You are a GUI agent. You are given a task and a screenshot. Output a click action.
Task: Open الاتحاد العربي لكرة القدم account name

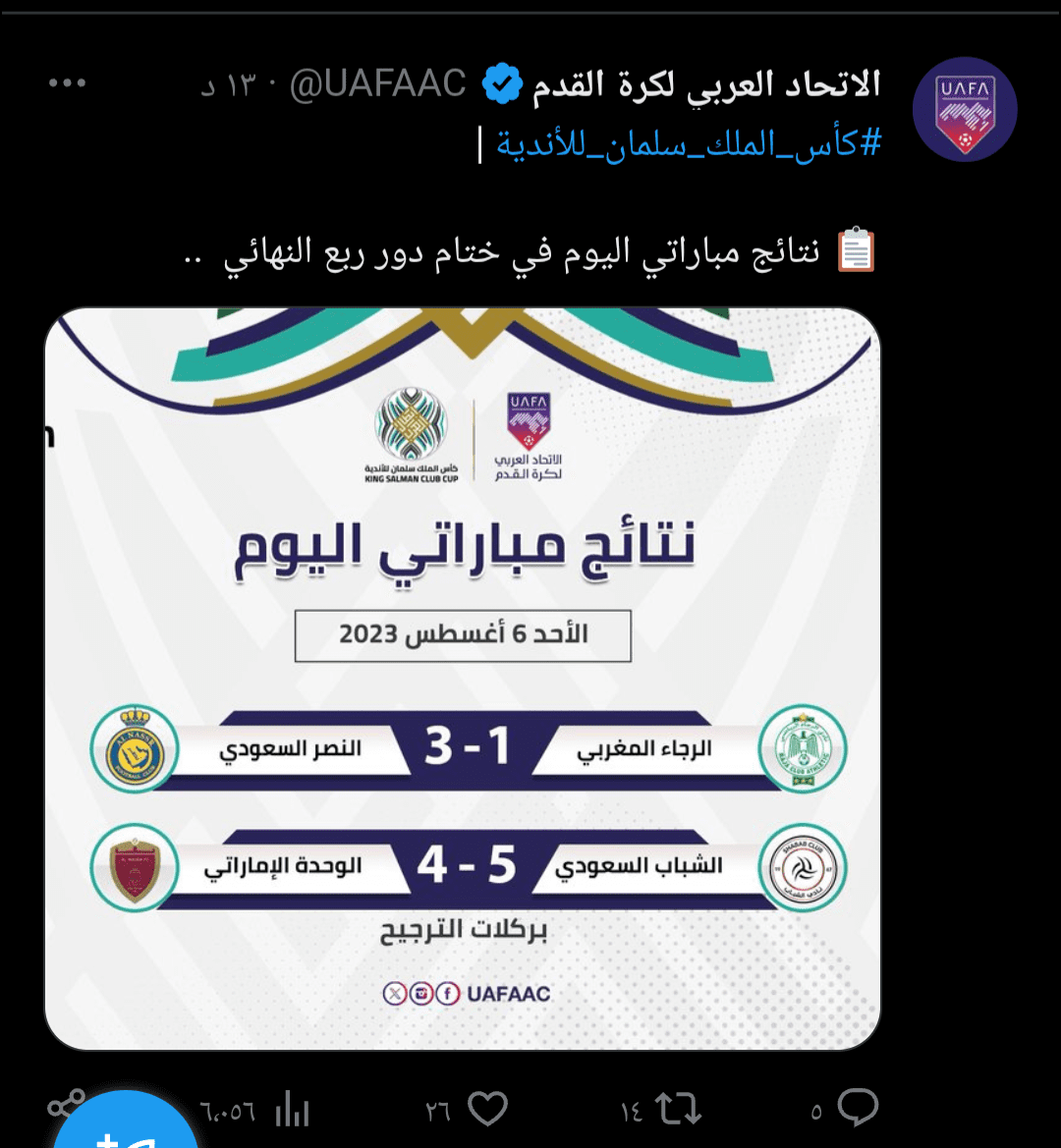tap(706, 85)
